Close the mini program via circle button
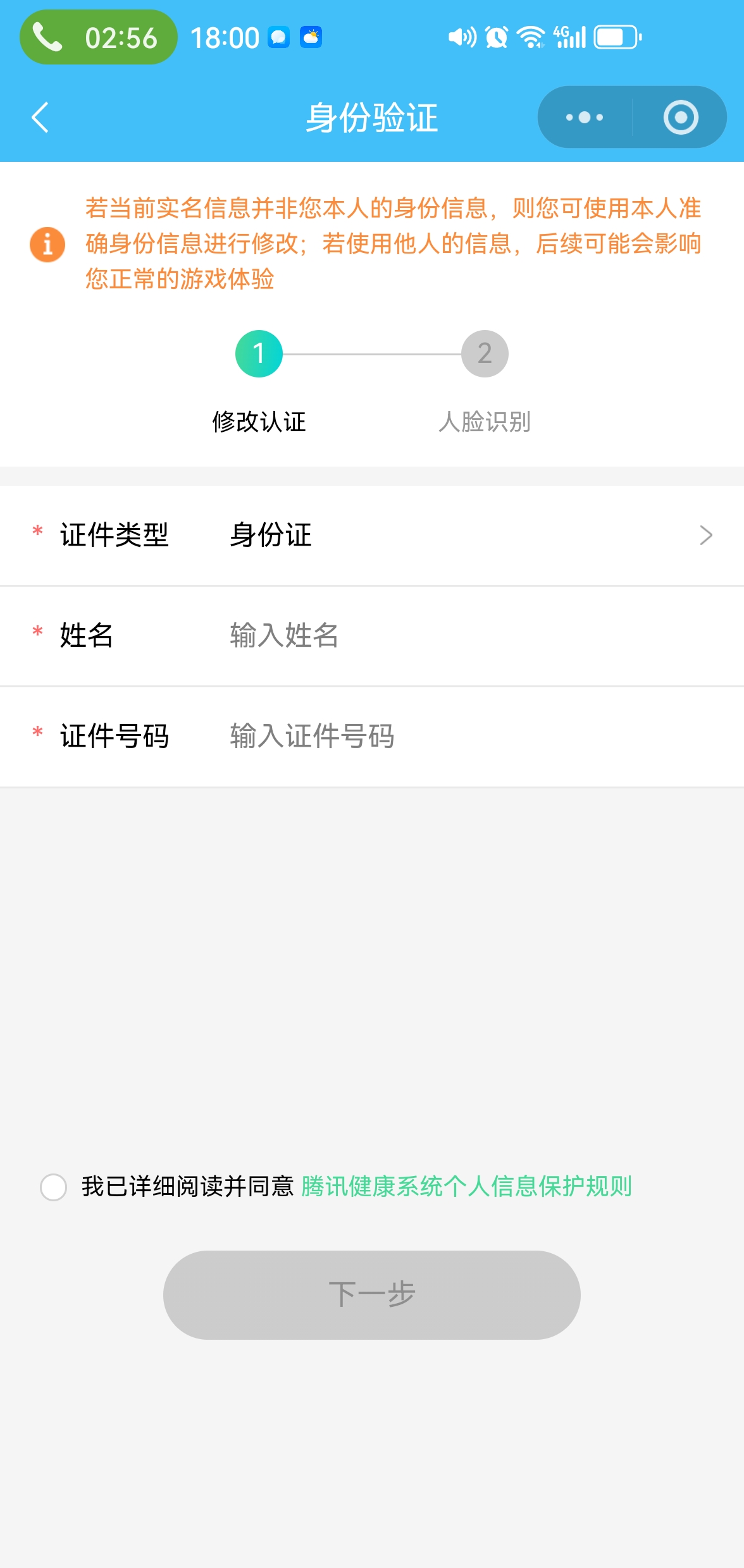The height and width of the screenshot is (1568, 744). 681,118
